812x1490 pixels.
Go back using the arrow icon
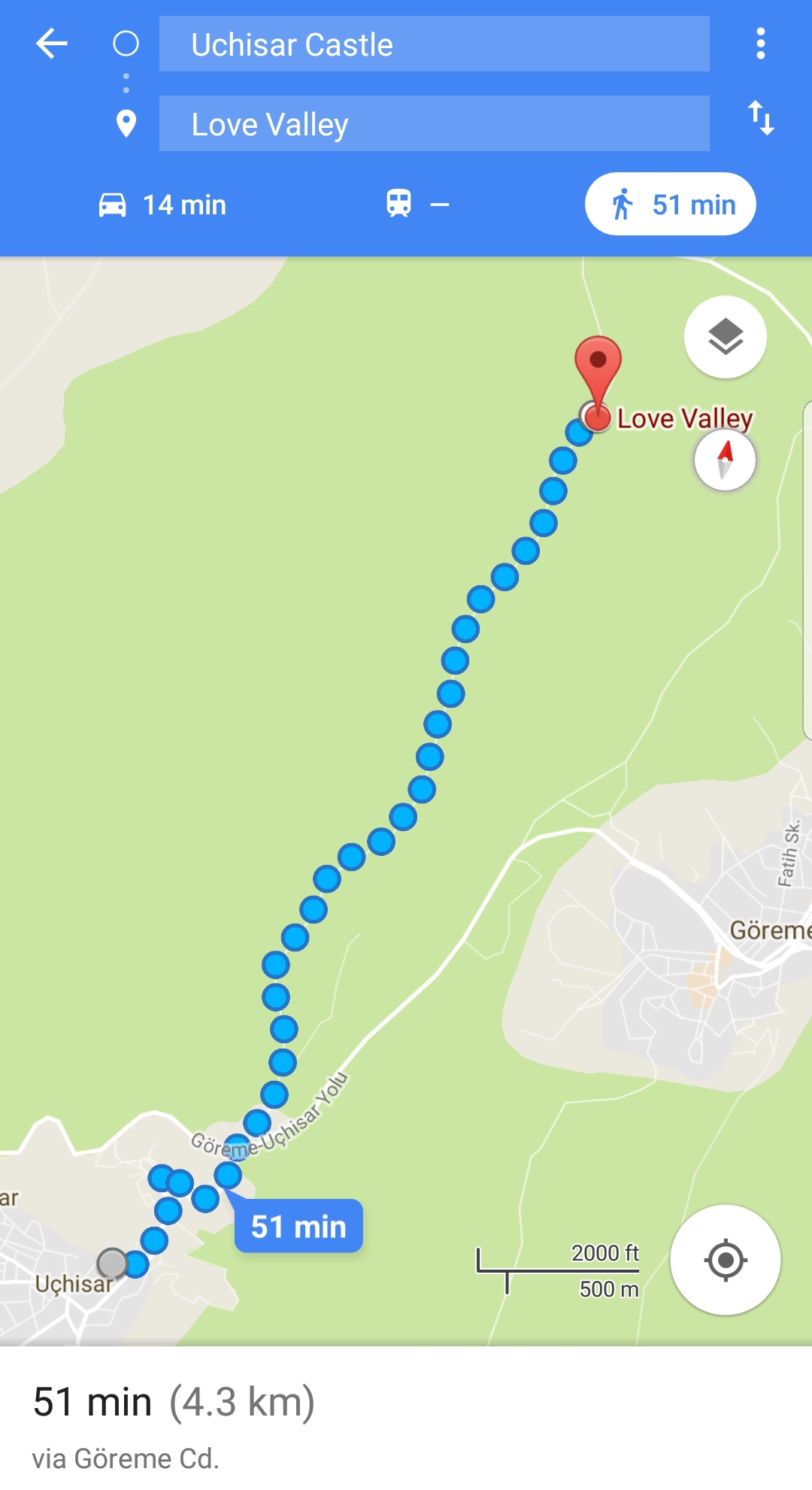click(x=52, y=44)
